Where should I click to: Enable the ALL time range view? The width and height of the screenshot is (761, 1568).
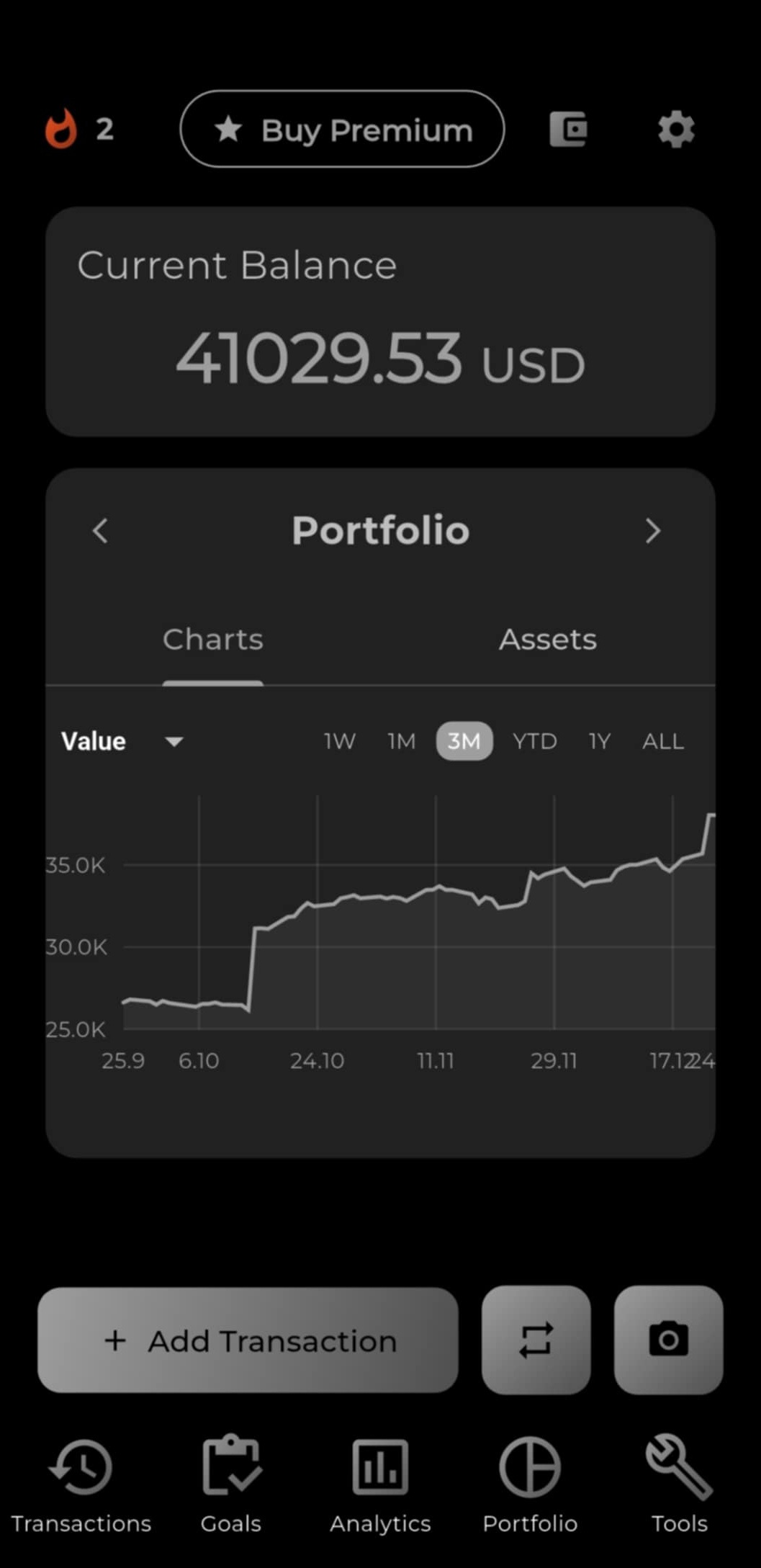662,741
